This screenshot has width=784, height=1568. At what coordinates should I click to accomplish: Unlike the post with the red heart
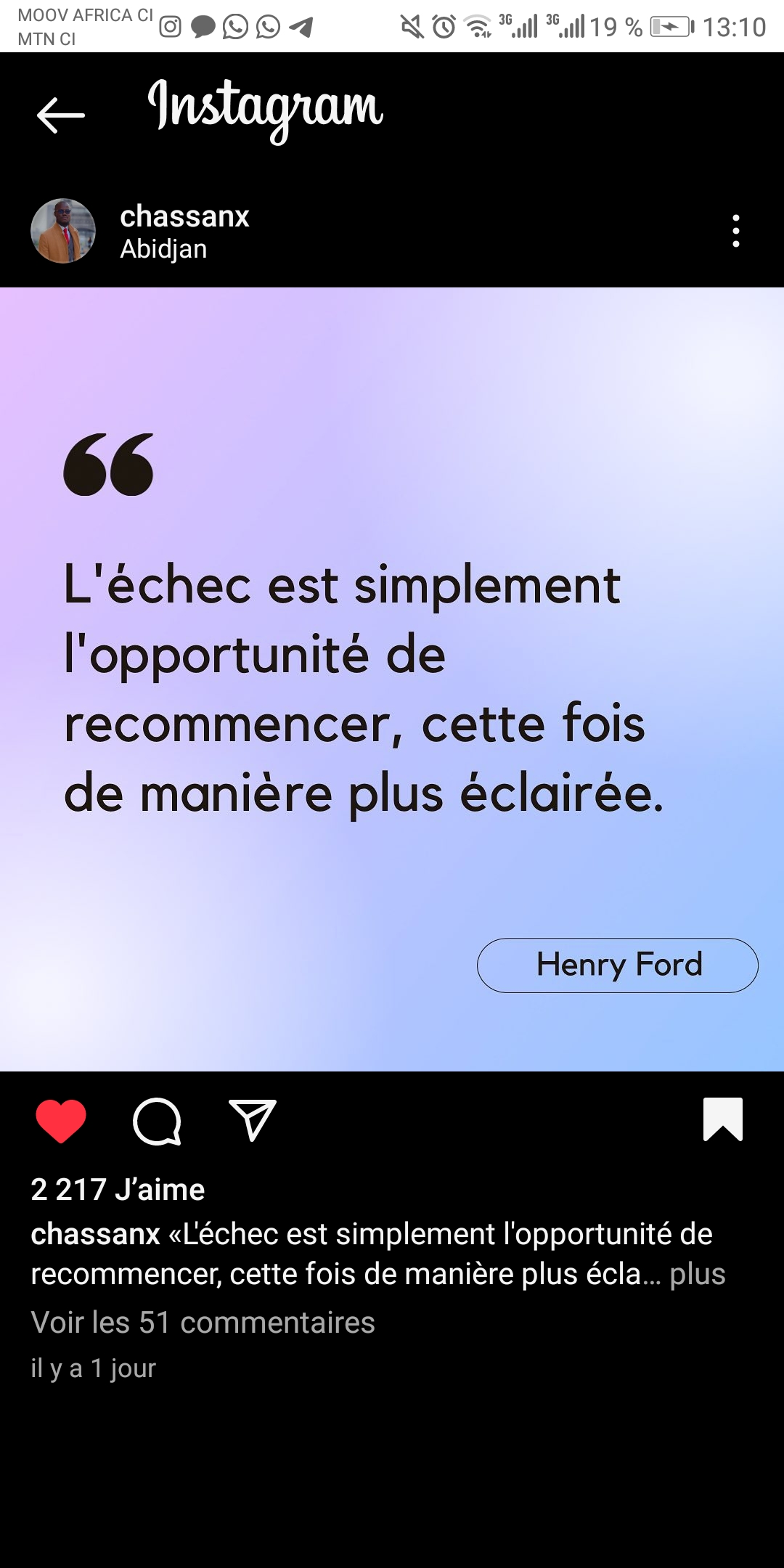point(61,1121)
